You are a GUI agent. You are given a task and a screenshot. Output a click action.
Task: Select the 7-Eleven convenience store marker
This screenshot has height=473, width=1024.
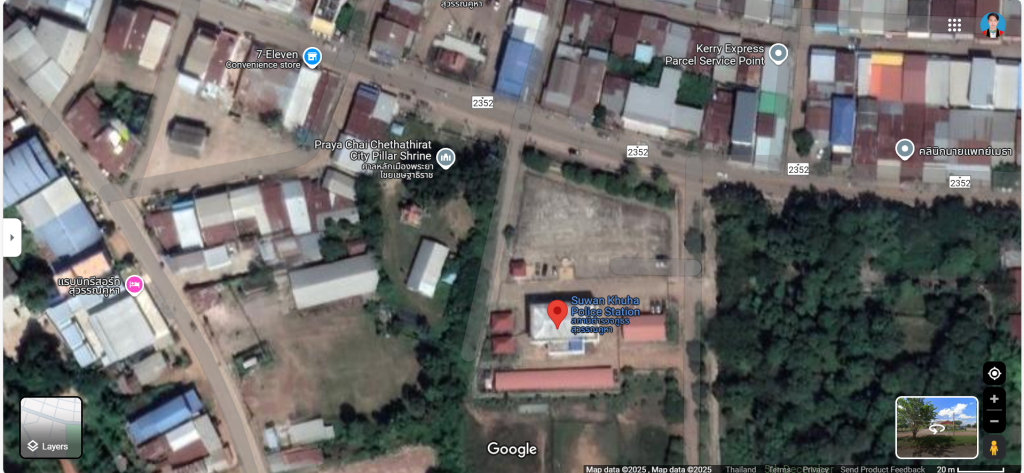coord(313,57)
